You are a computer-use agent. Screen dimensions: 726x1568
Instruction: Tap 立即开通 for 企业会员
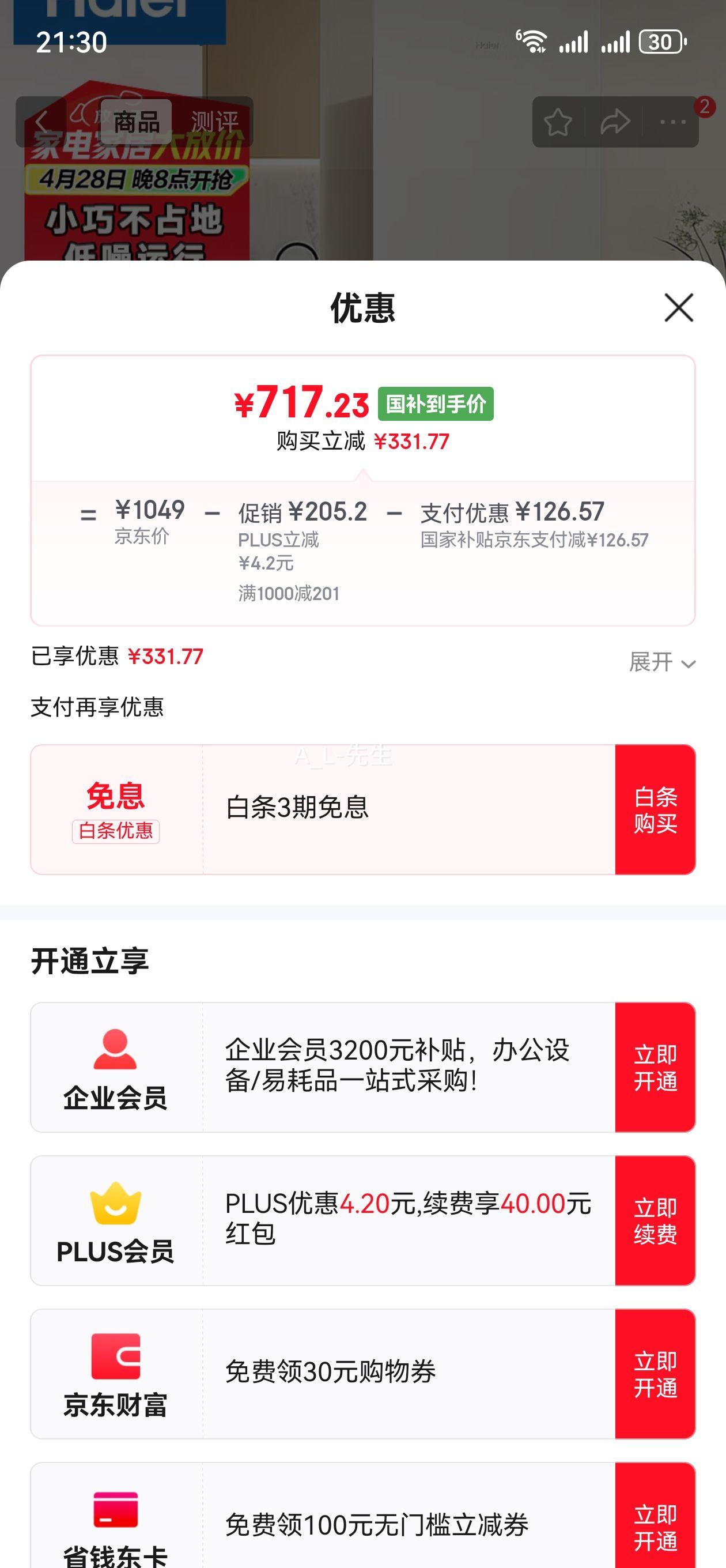point(655,1067)
